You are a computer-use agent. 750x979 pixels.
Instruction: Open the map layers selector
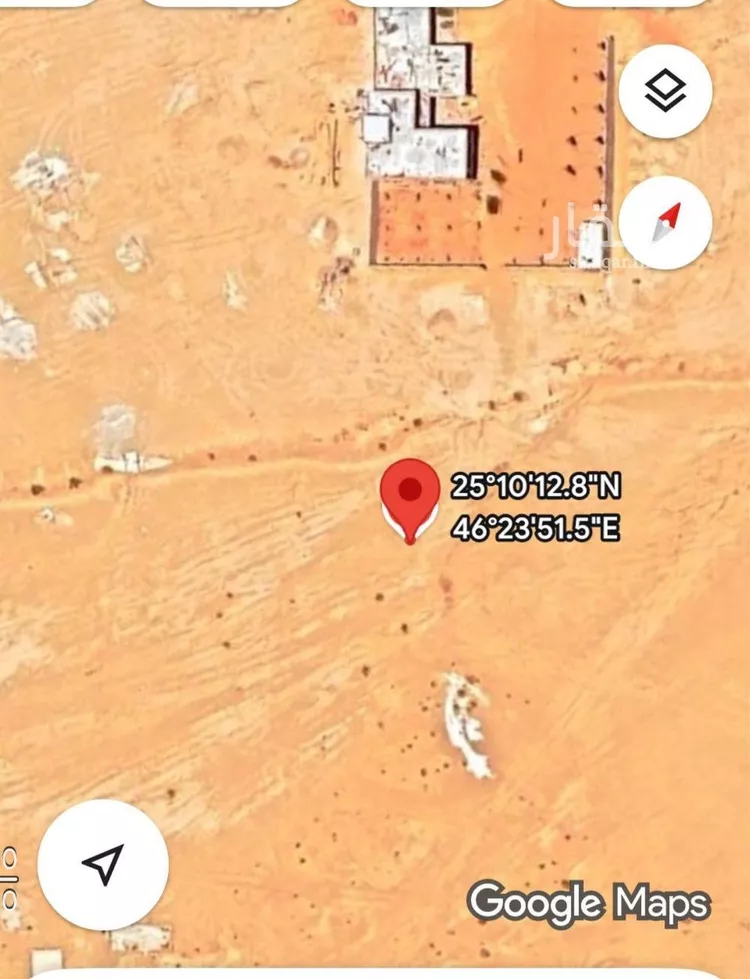pos(665,92)
